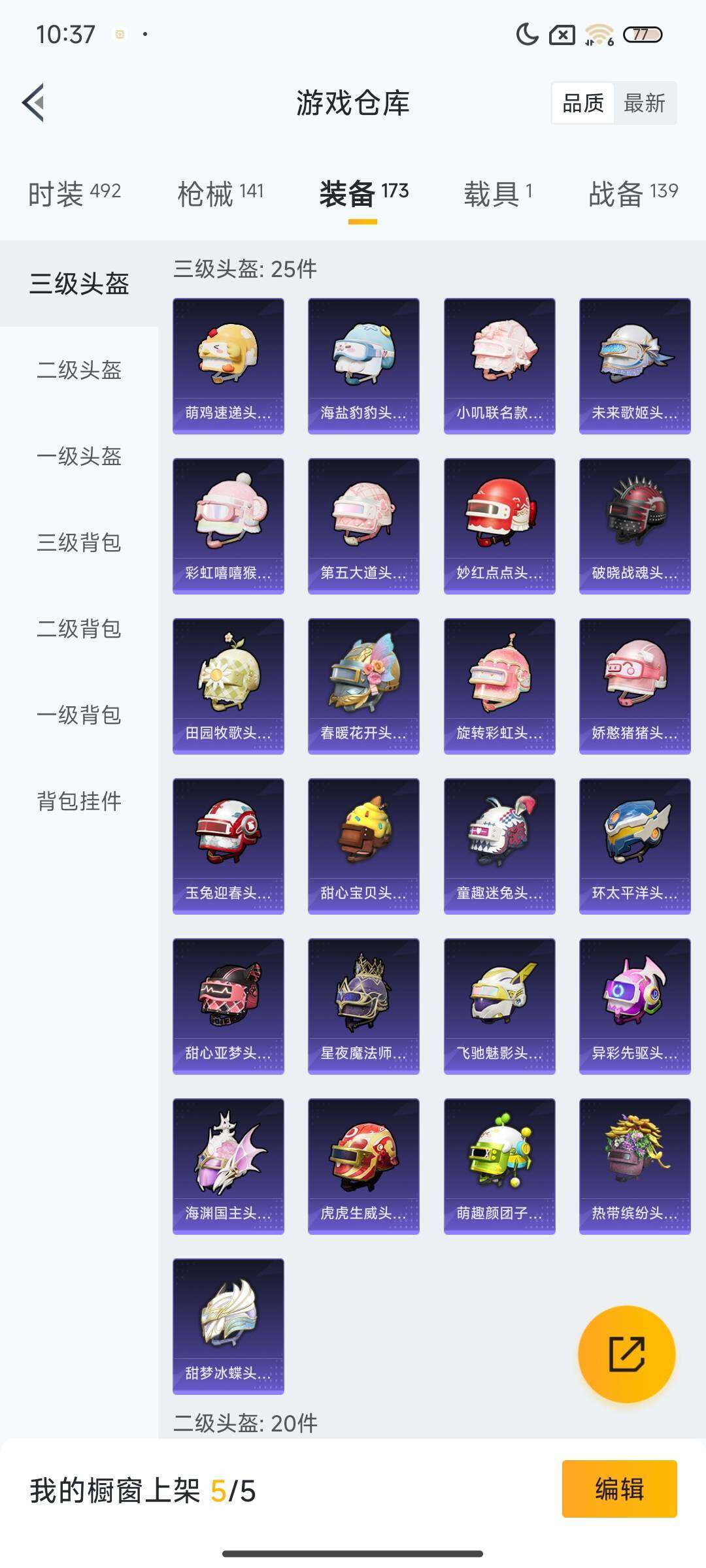Select 一级头盔 in the side menu

79,457
